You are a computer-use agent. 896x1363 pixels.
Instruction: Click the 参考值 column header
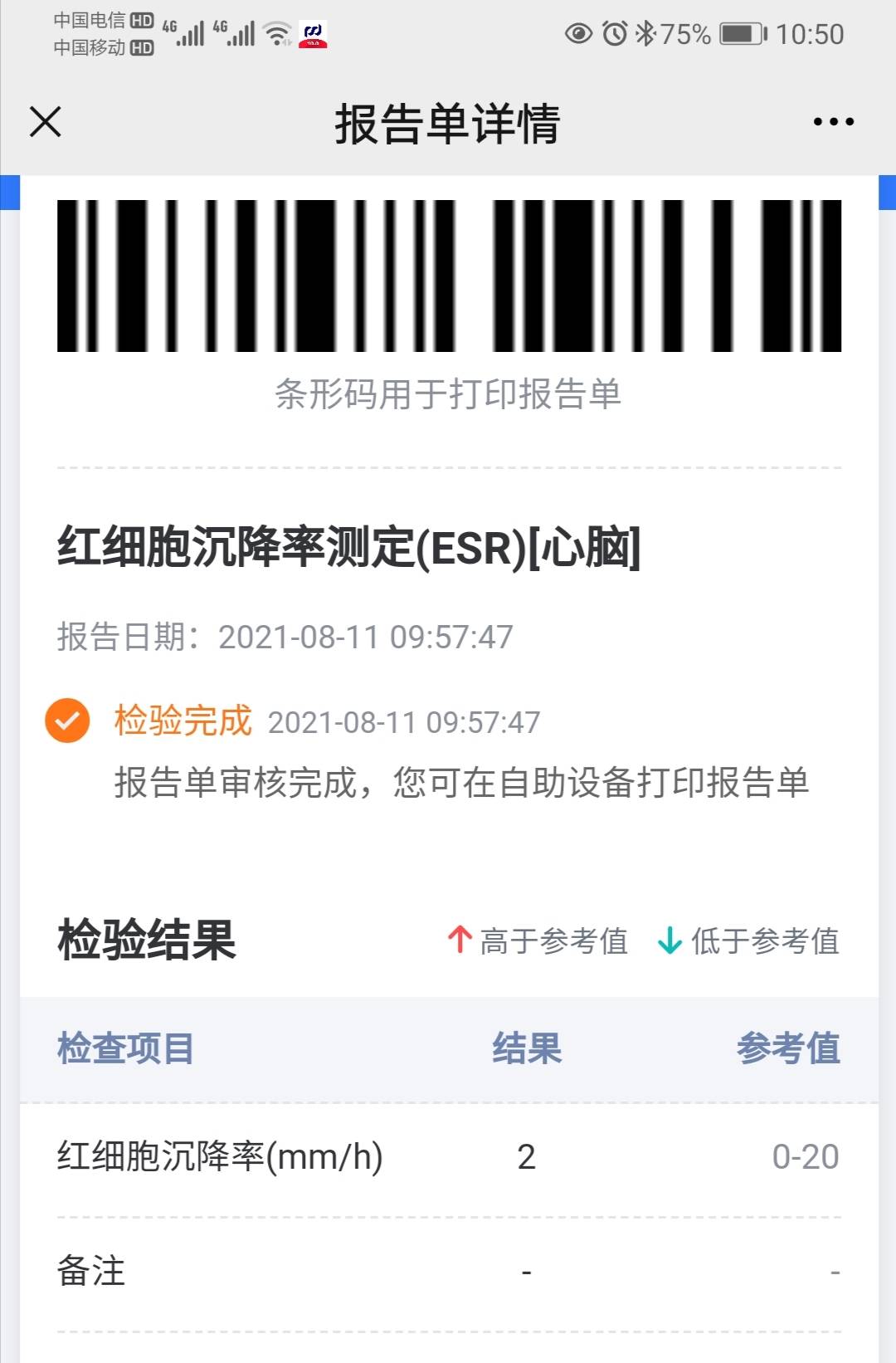[789, 1048]
